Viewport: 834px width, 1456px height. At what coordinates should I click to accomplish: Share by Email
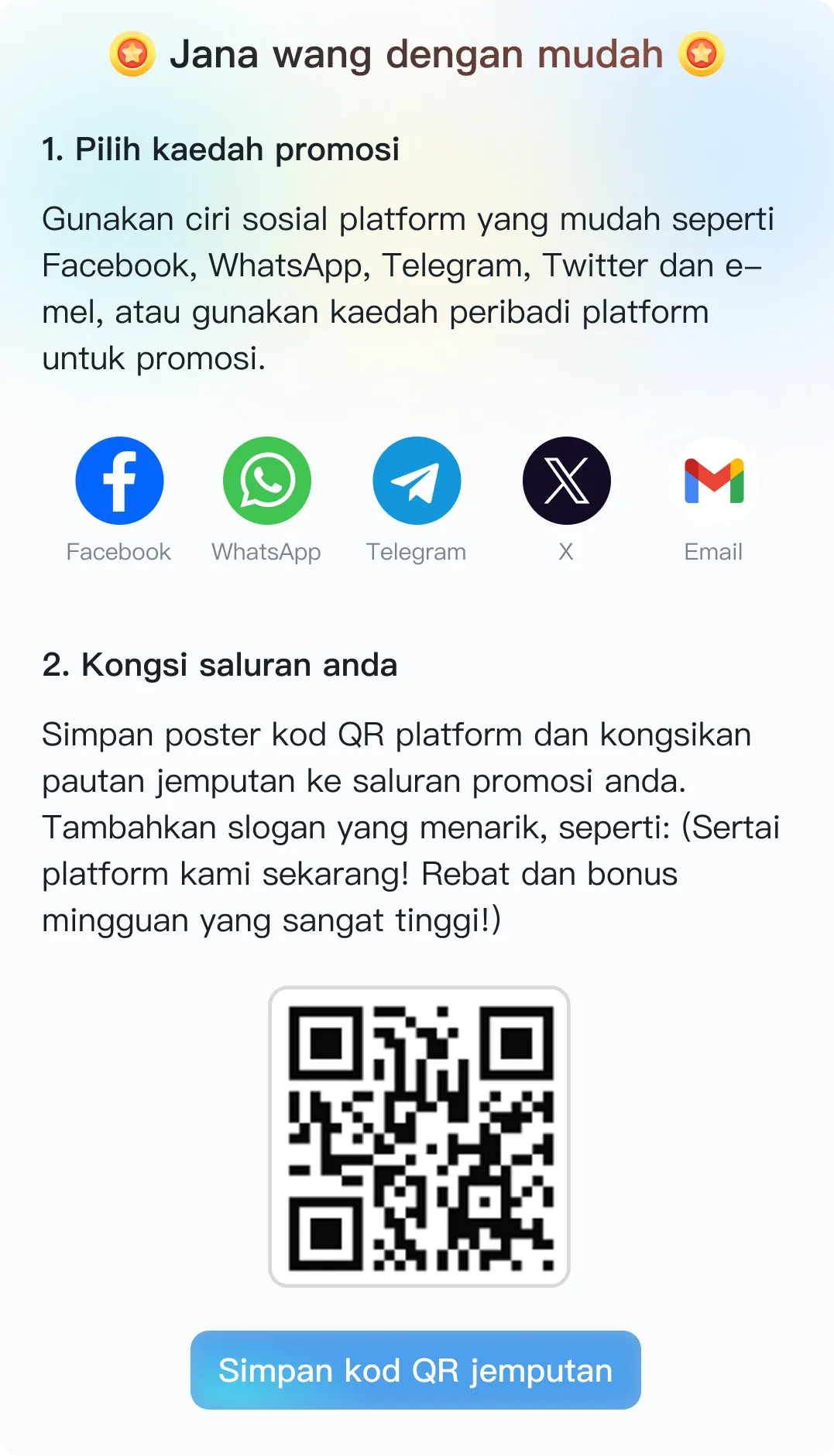[714, 481]
